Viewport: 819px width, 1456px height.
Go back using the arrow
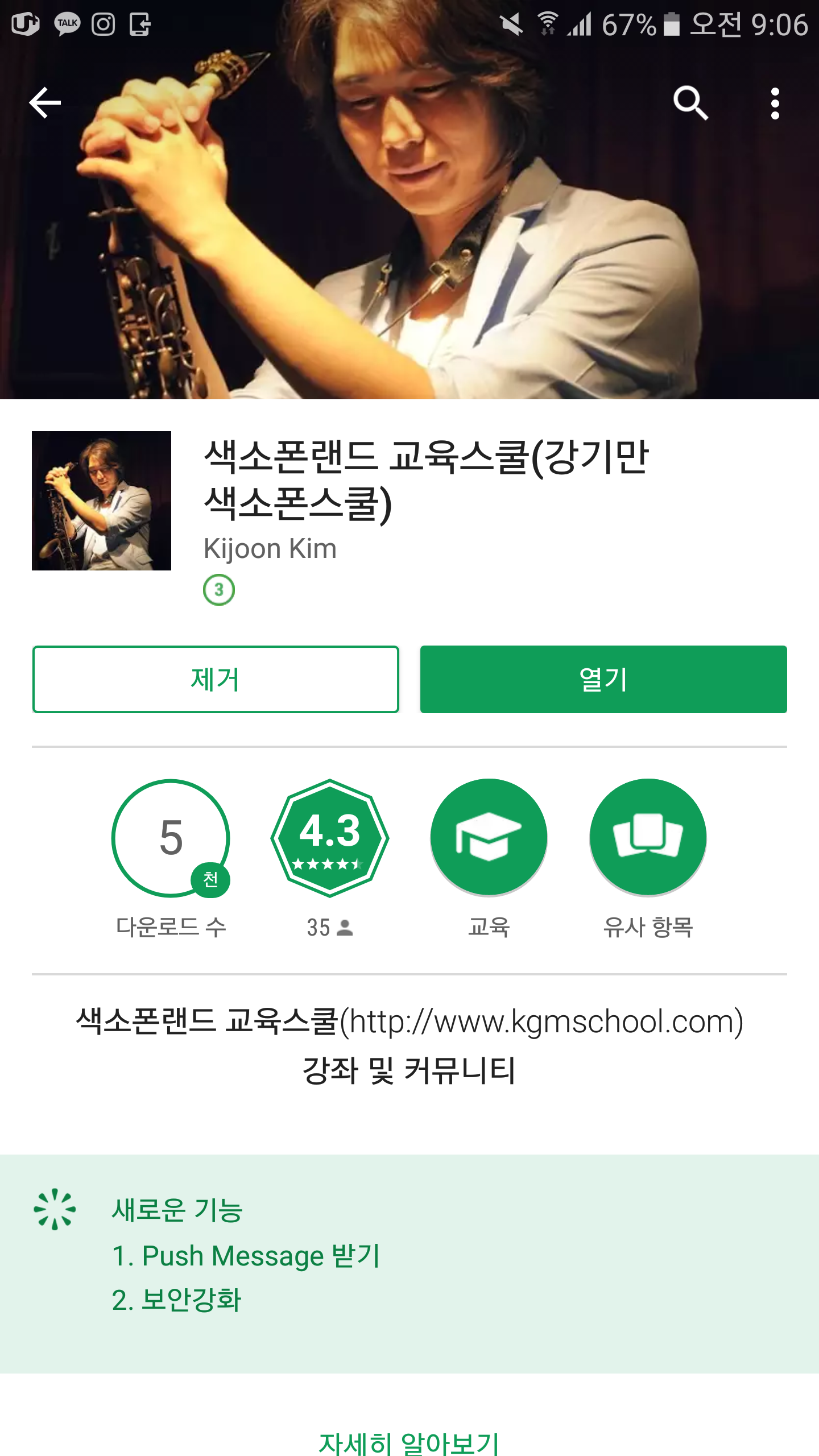[45, 103]
